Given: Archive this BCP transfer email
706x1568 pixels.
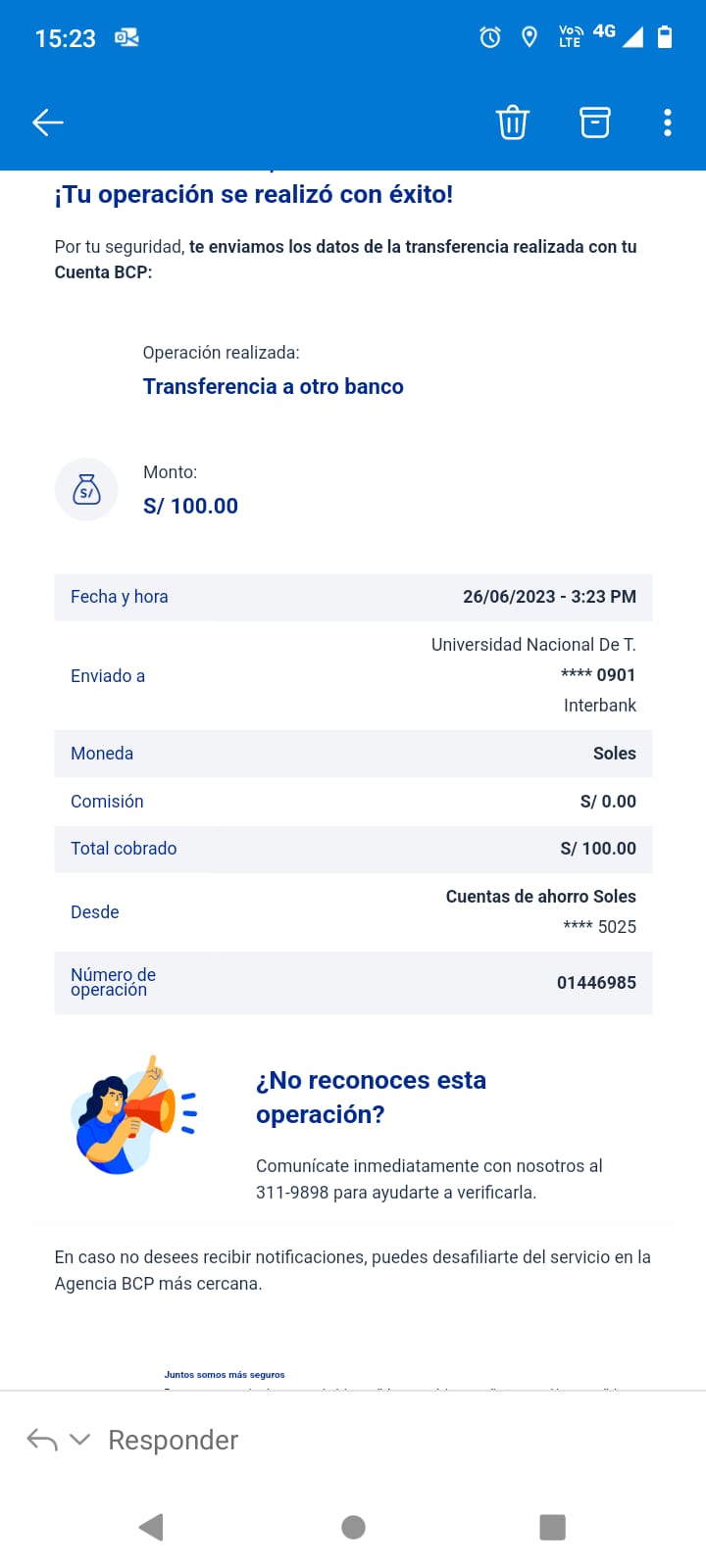Looking at the screenshot, I should [x=595, y=122].
